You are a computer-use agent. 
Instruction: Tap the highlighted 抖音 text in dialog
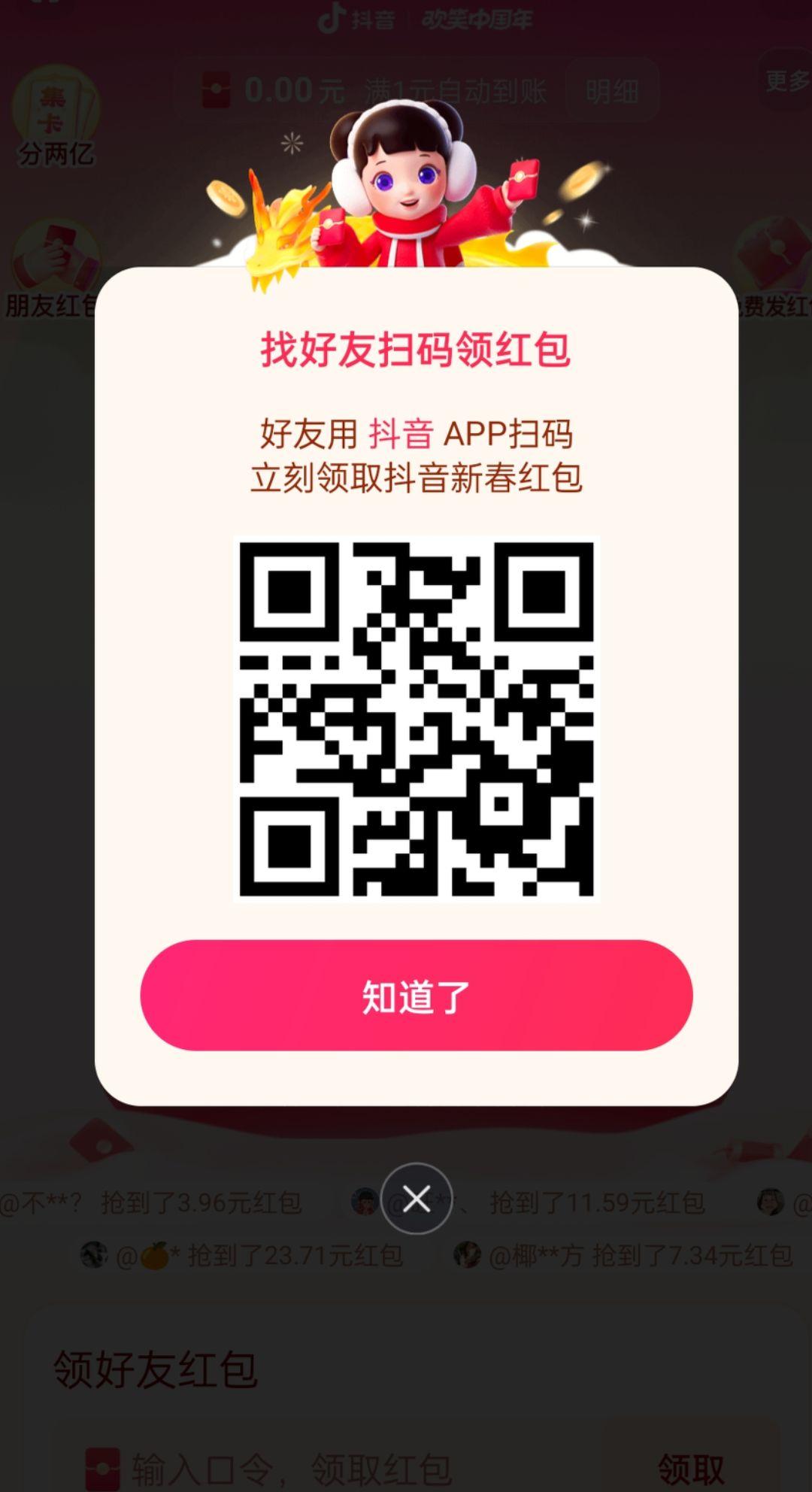399,433
